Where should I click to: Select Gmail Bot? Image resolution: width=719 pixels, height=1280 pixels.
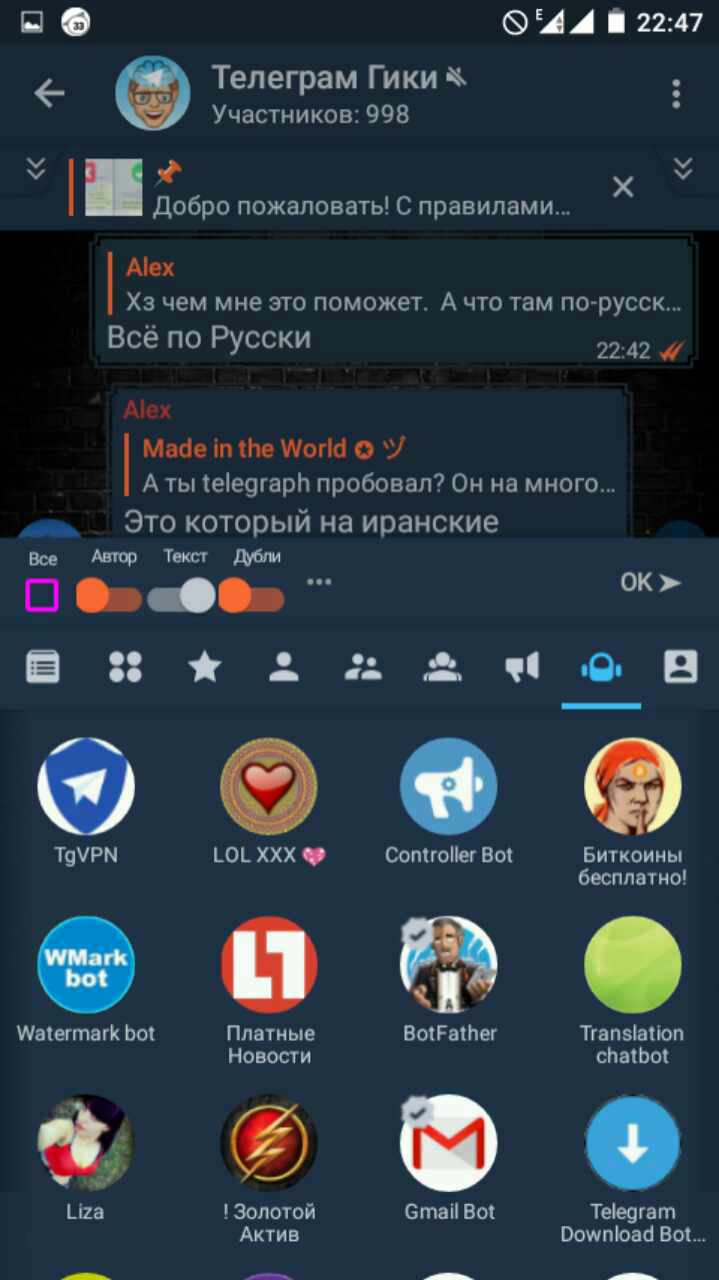(448, 1142)
